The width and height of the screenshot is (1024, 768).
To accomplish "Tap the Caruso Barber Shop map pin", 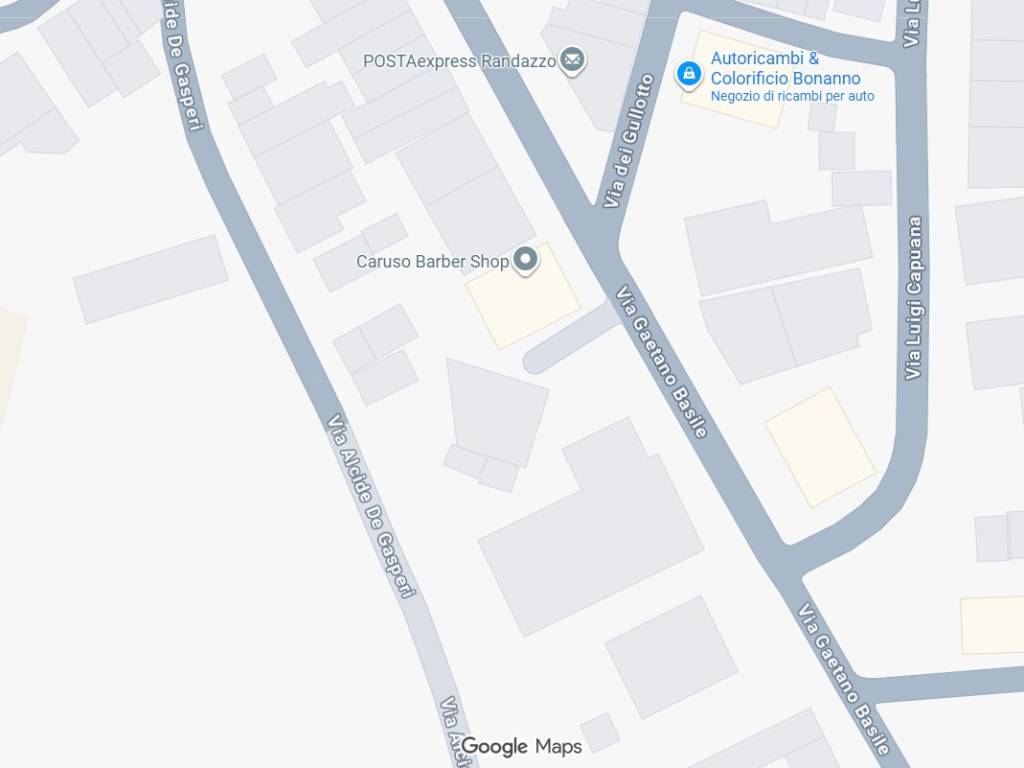I will (526, 262).
